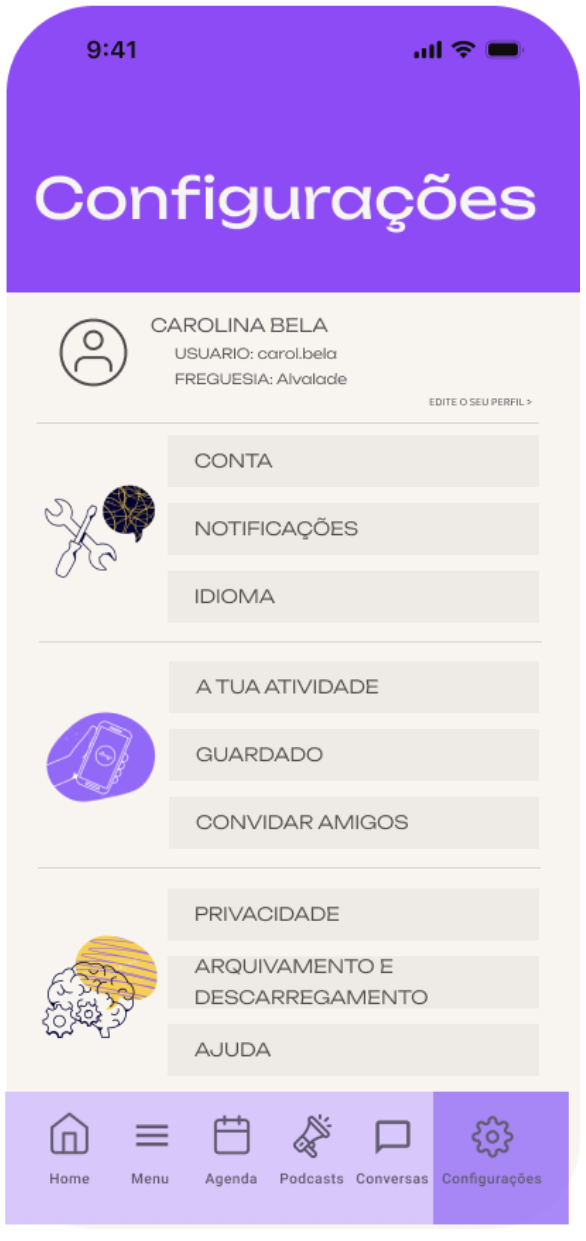Go to the Home tab
Screen dimensions: 586x1241
[69, 1149]
